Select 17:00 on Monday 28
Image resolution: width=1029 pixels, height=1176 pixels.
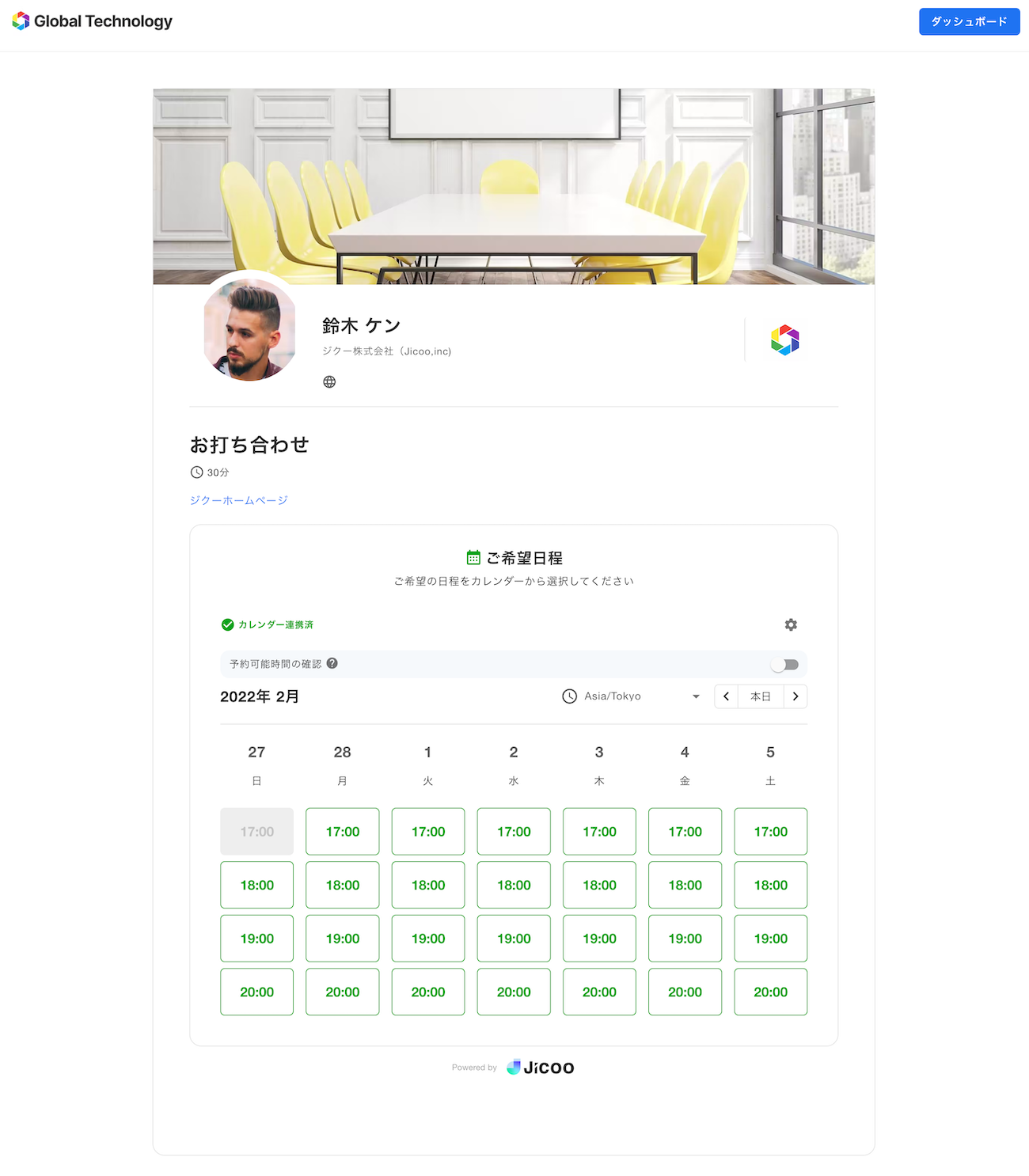(x=342, y=831)
